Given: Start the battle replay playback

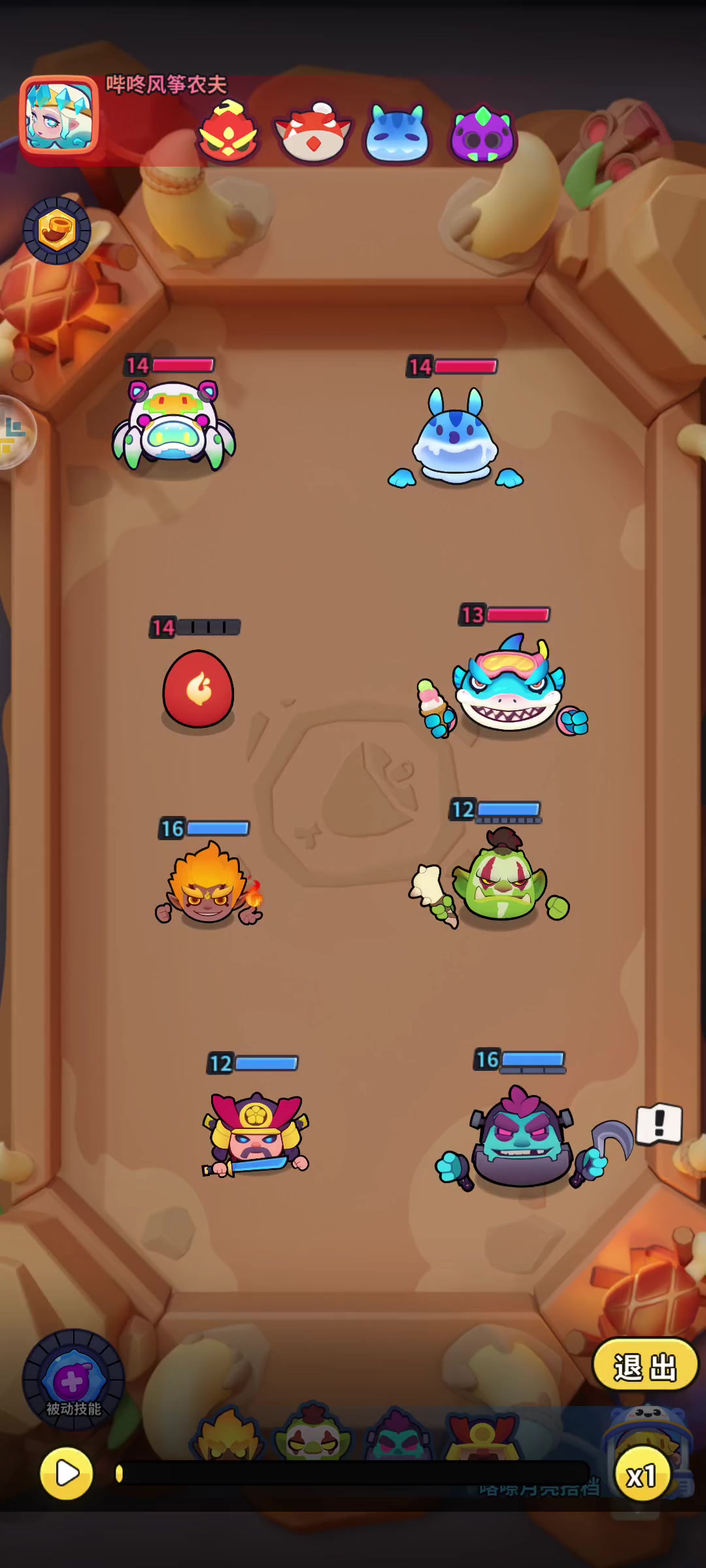Looking at the screenshot, I should (66, 1473).
